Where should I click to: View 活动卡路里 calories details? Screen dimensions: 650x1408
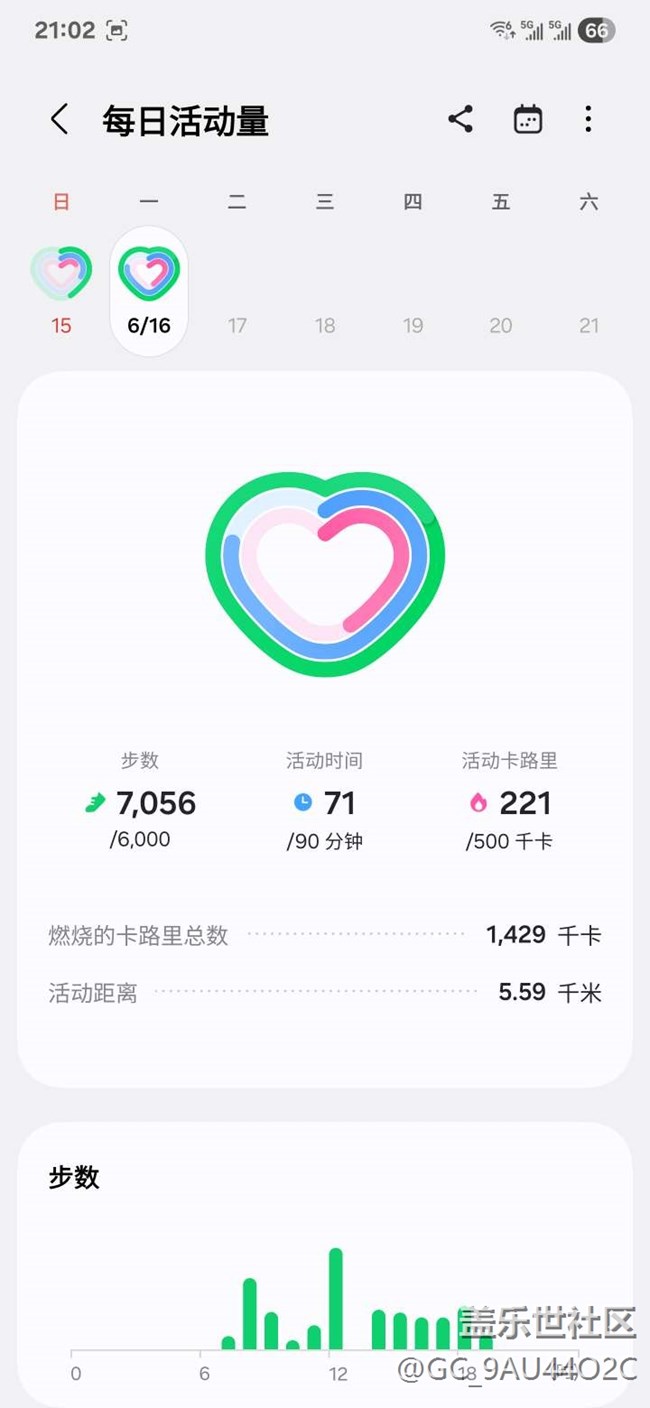tap(509, 801)
